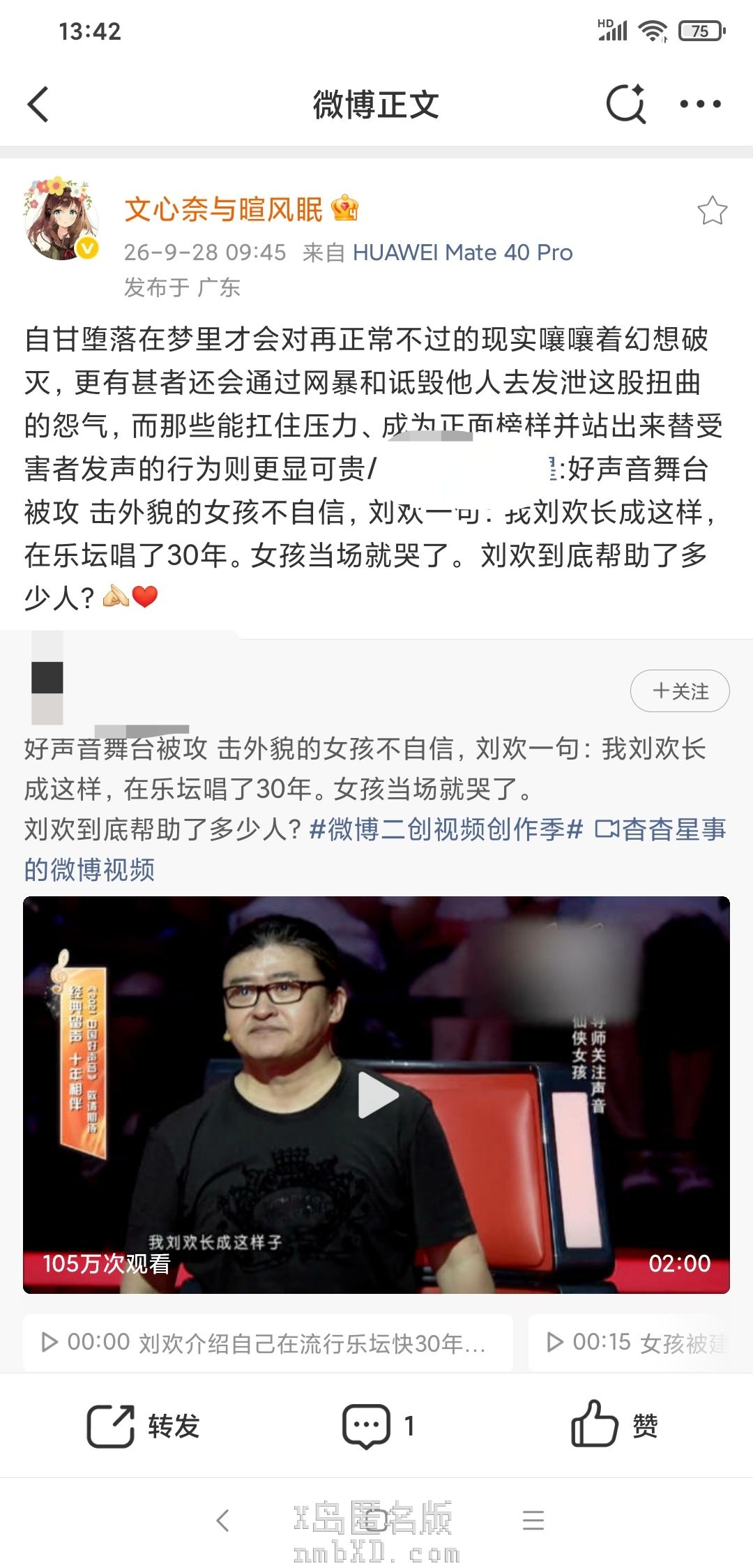Like the post with 赞

click(614, 1425)
